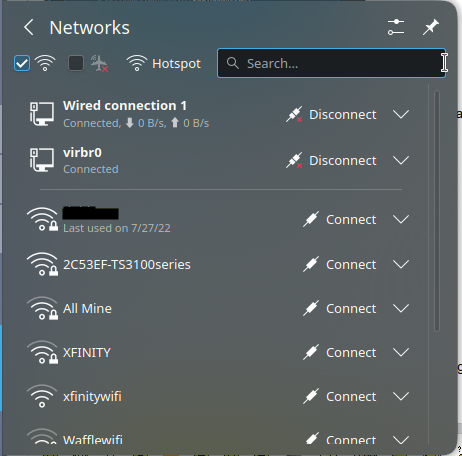This screenshot has width=462, height=456.
Task: Pin the Networks panel open
Action: pyautogui.click(x=431, y=27)
